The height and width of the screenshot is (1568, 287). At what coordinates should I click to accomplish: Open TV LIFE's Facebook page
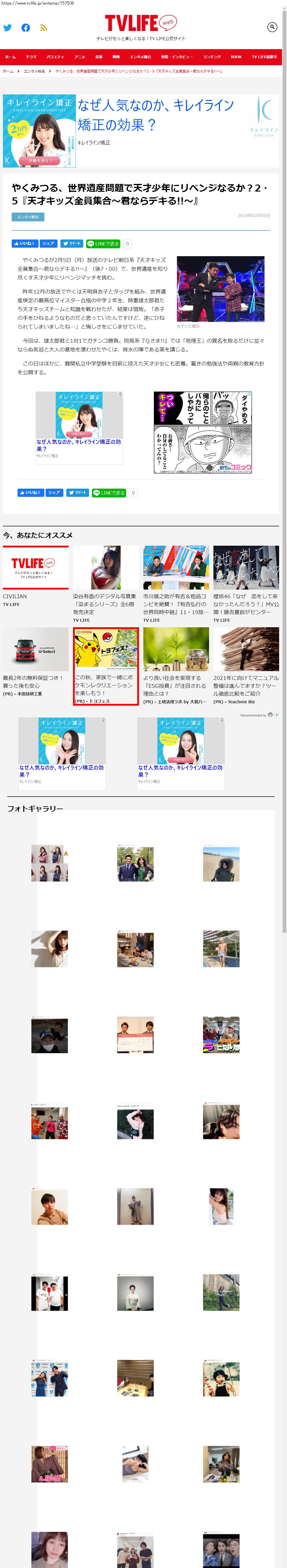pos(25,28)
